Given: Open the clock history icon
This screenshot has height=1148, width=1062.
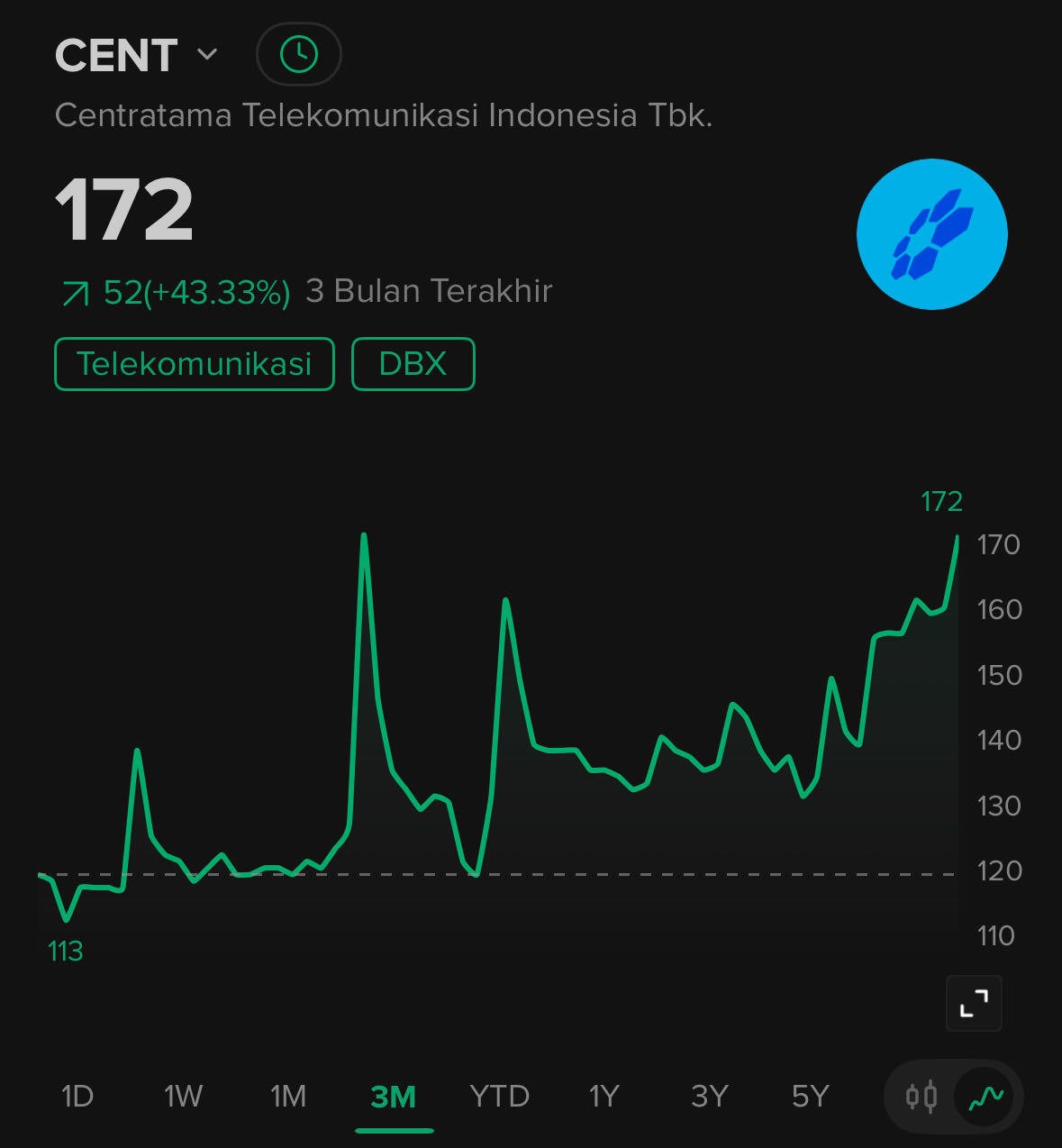Looking at the screenshot, I should click(x=299, y=54).
